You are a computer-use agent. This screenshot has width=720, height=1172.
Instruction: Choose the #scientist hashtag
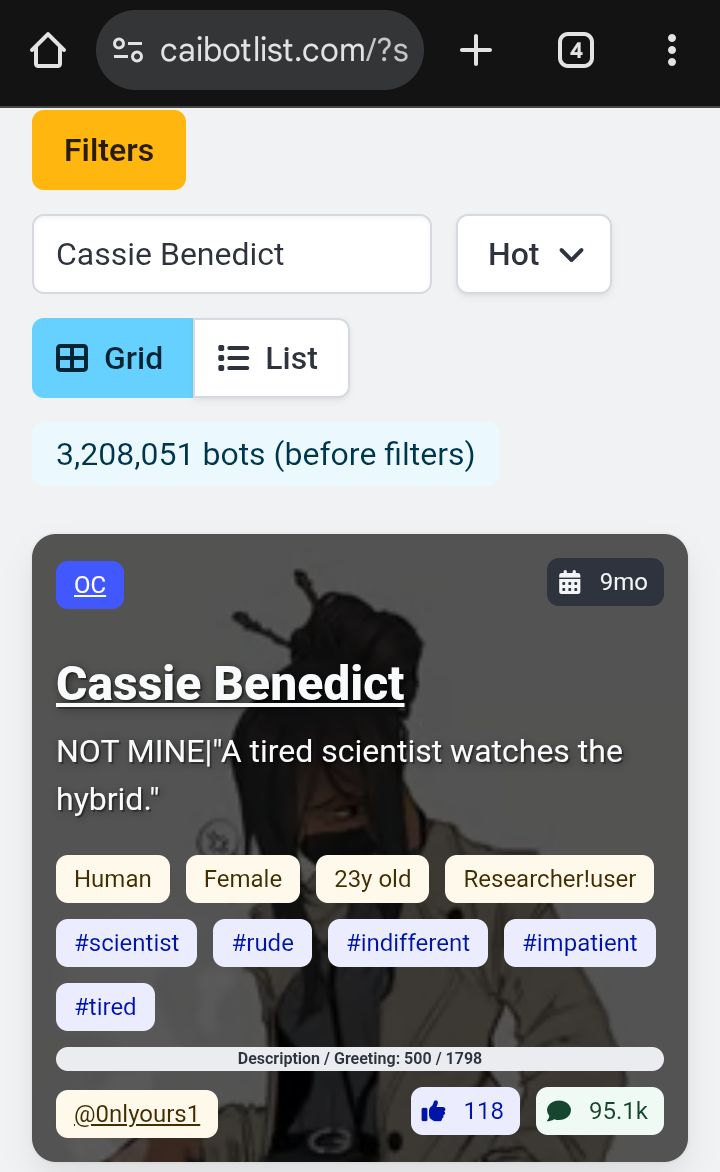tap(126, 943)
